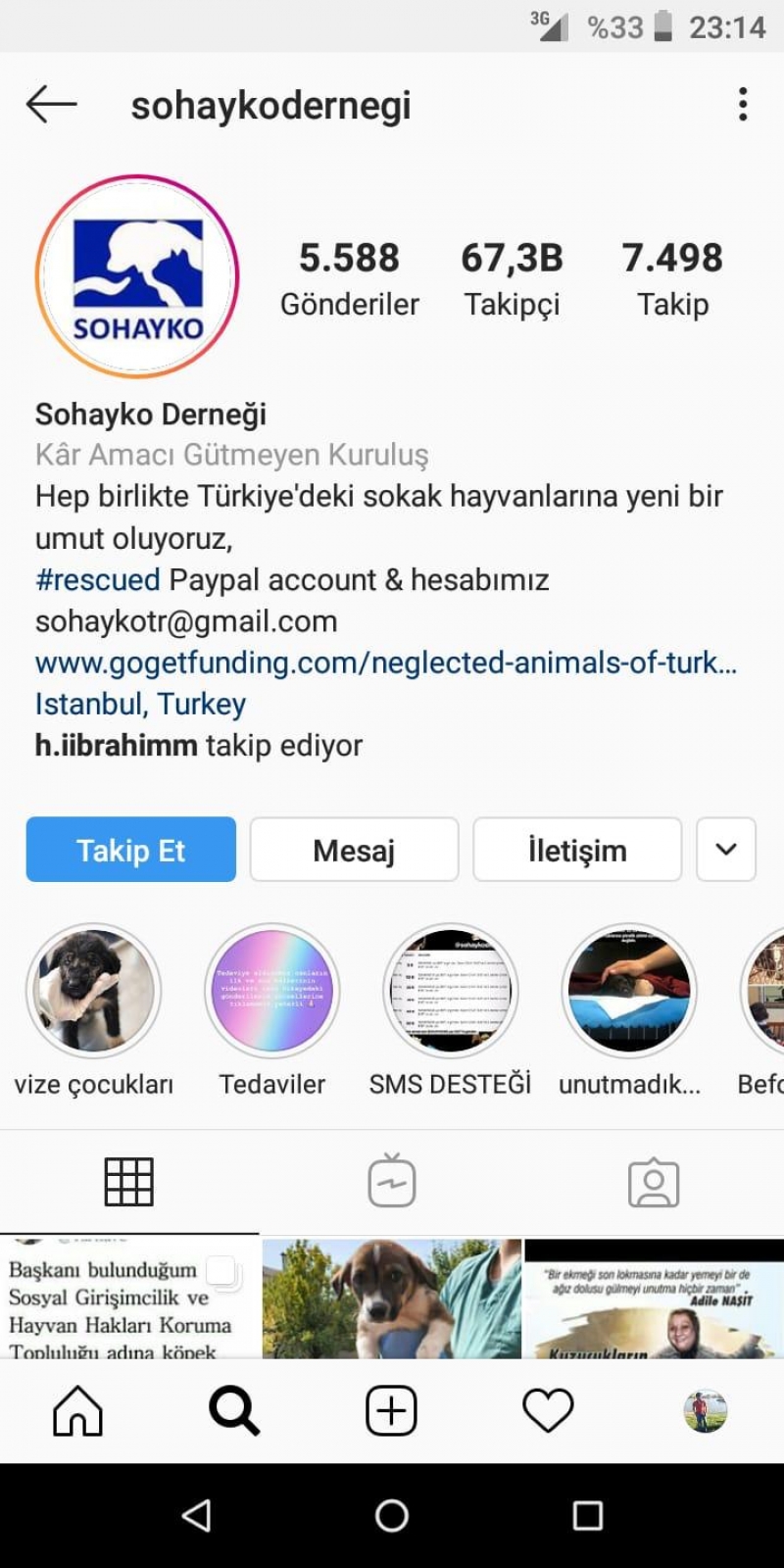The height and width of the screenshot is (1568, 784).
Task: View the Tedaviler story highlight
Action: pos(272,991)
